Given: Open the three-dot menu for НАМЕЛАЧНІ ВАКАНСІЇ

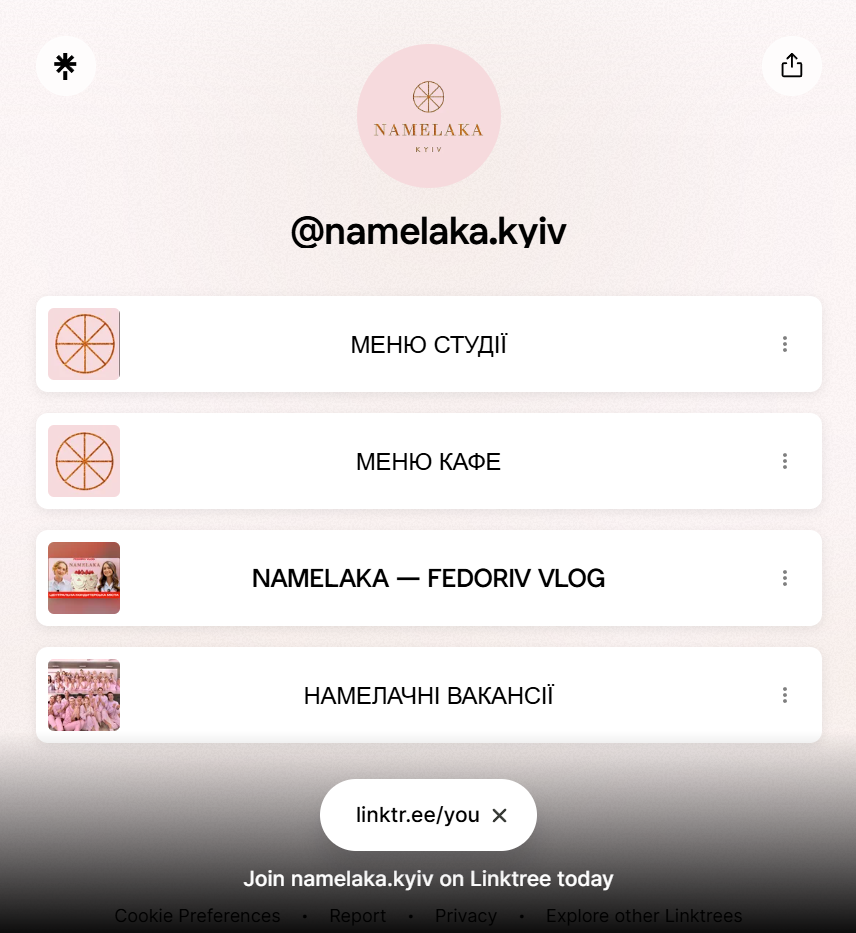Looking at the screenshot, I should tap(785, 695).
